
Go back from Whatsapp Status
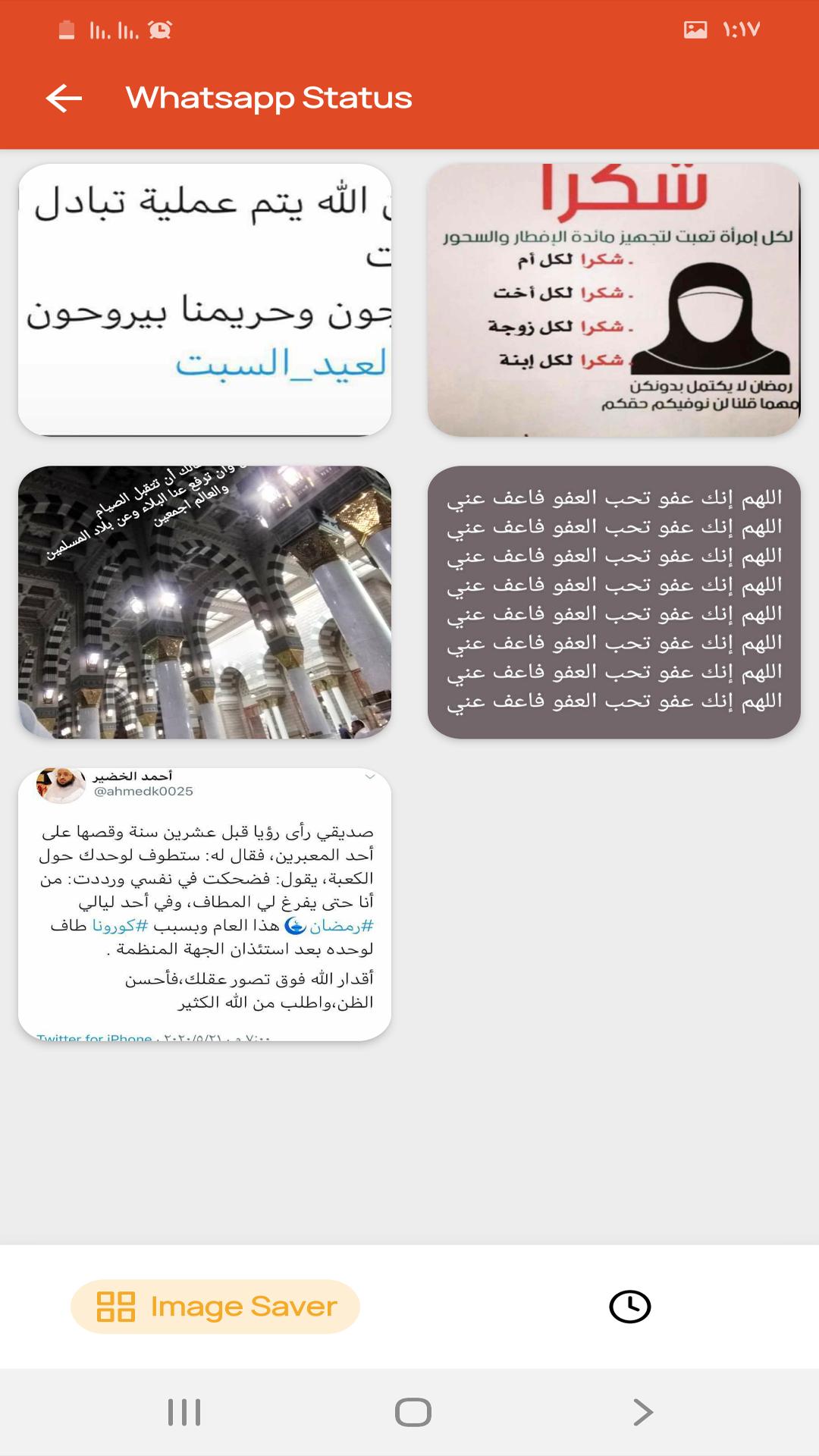coord(64,98)
